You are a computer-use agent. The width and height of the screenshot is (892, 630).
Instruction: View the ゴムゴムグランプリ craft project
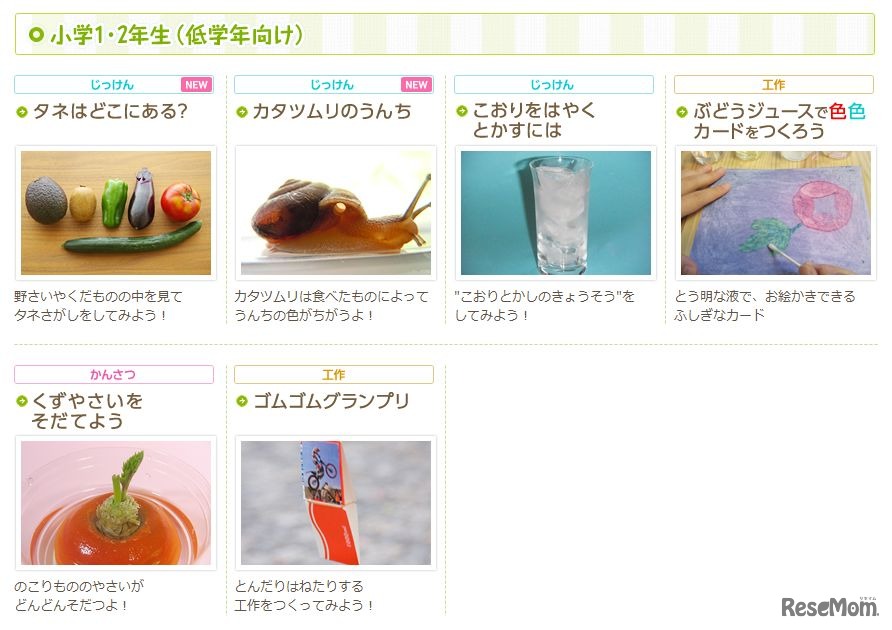(x=331, y=401)
